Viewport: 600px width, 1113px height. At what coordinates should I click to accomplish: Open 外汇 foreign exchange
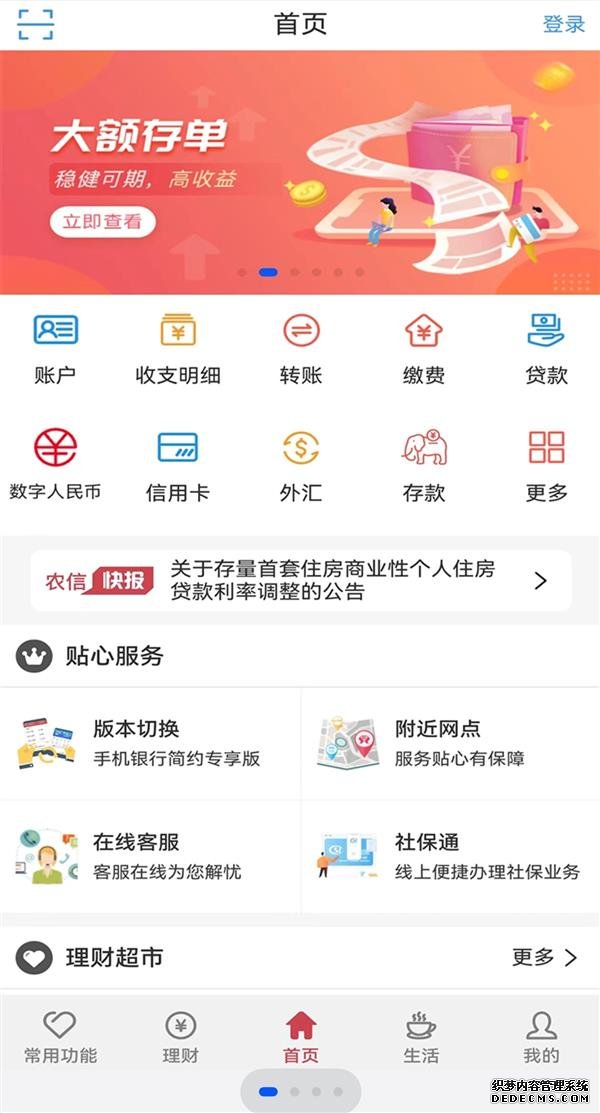click(301, 465)
